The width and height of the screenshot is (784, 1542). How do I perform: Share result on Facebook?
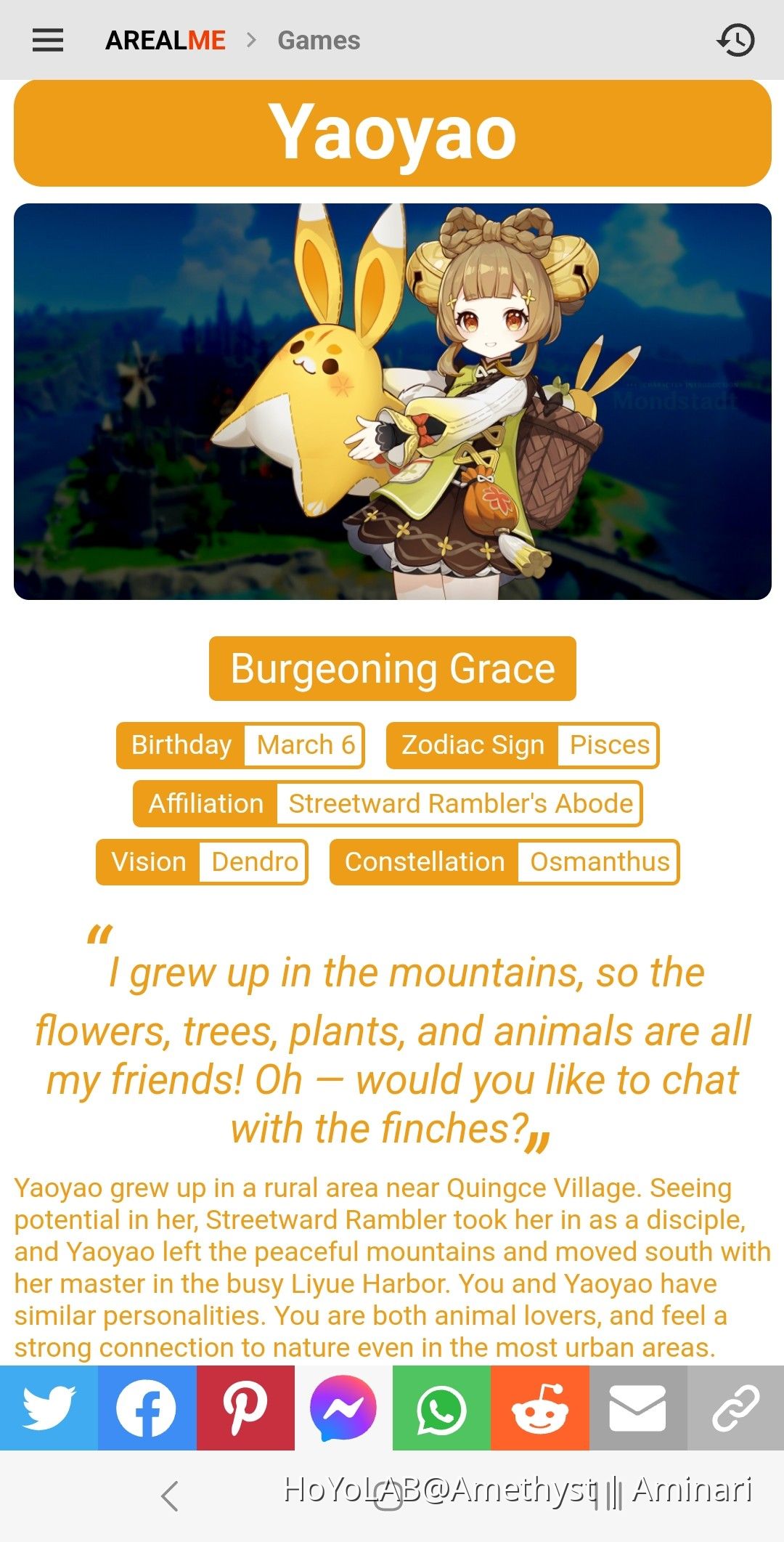(x=147, y=1408)
